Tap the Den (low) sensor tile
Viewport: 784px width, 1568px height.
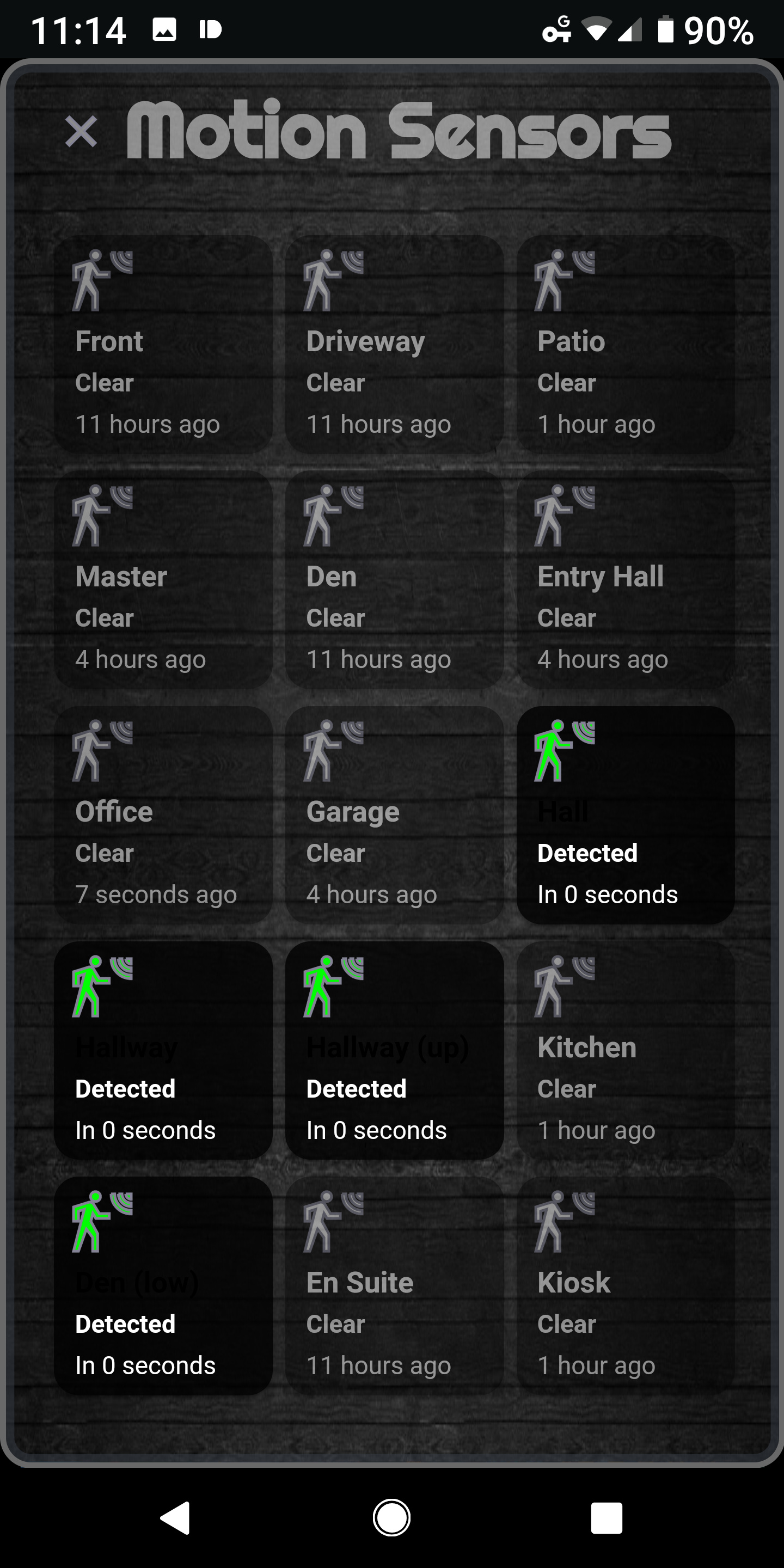point(163,1285)
